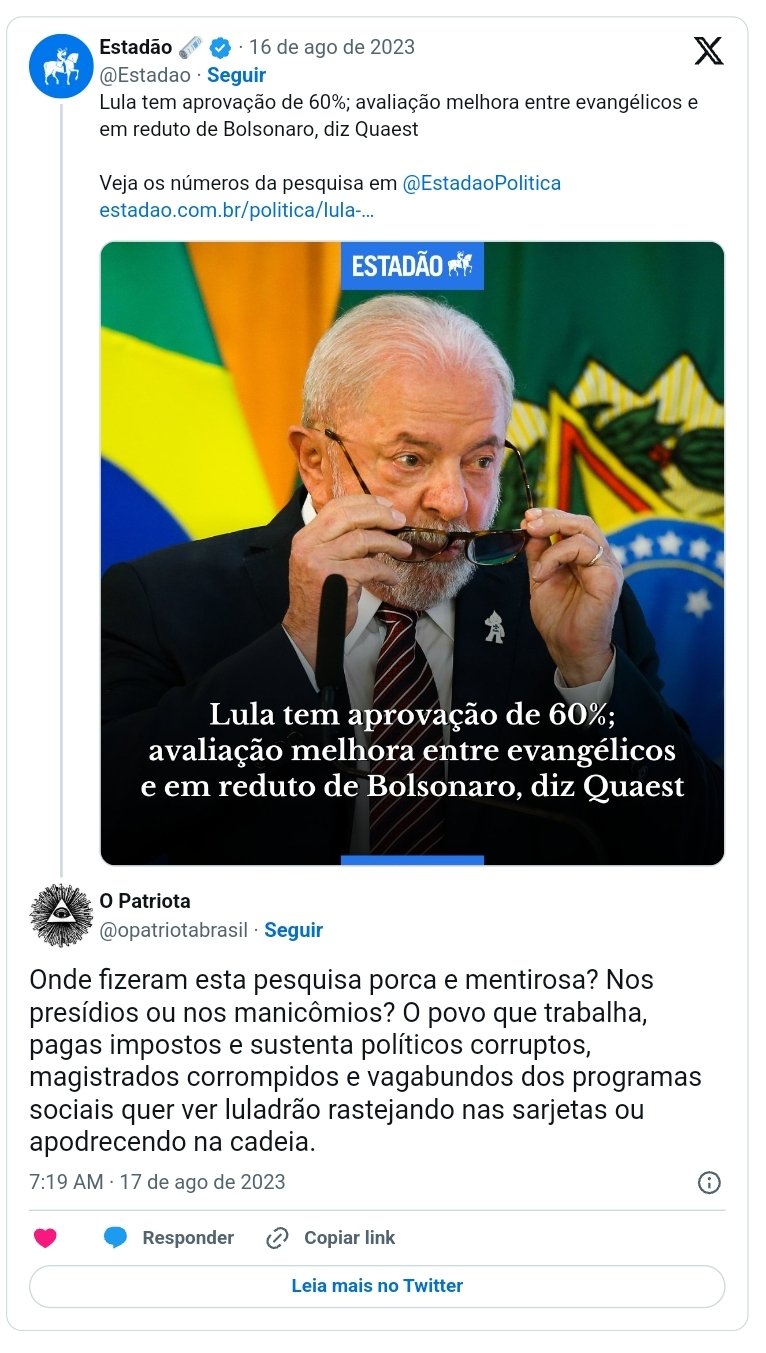Open the tweet info icon

(708, 1183)
